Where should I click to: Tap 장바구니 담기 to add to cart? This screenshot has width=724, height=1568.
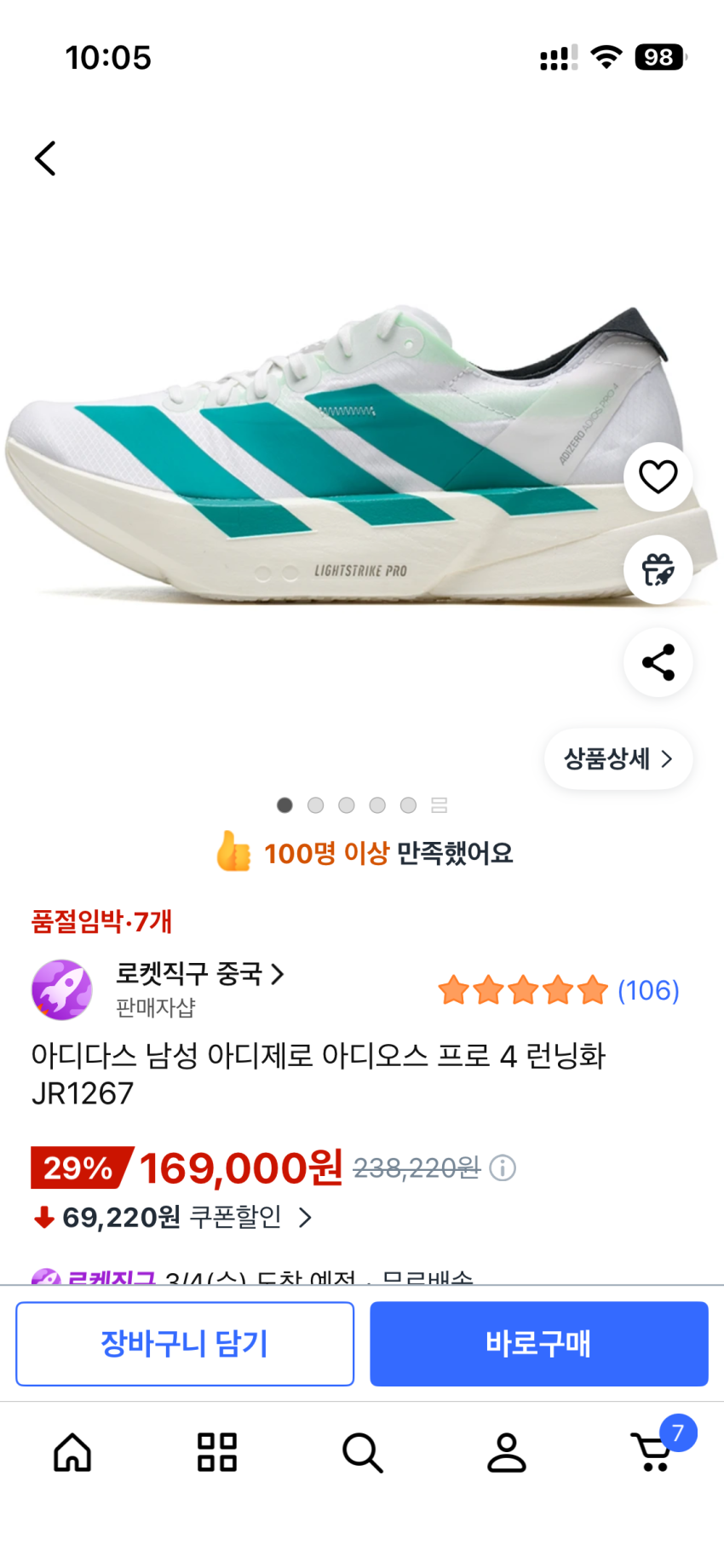tap(185, 1344)
